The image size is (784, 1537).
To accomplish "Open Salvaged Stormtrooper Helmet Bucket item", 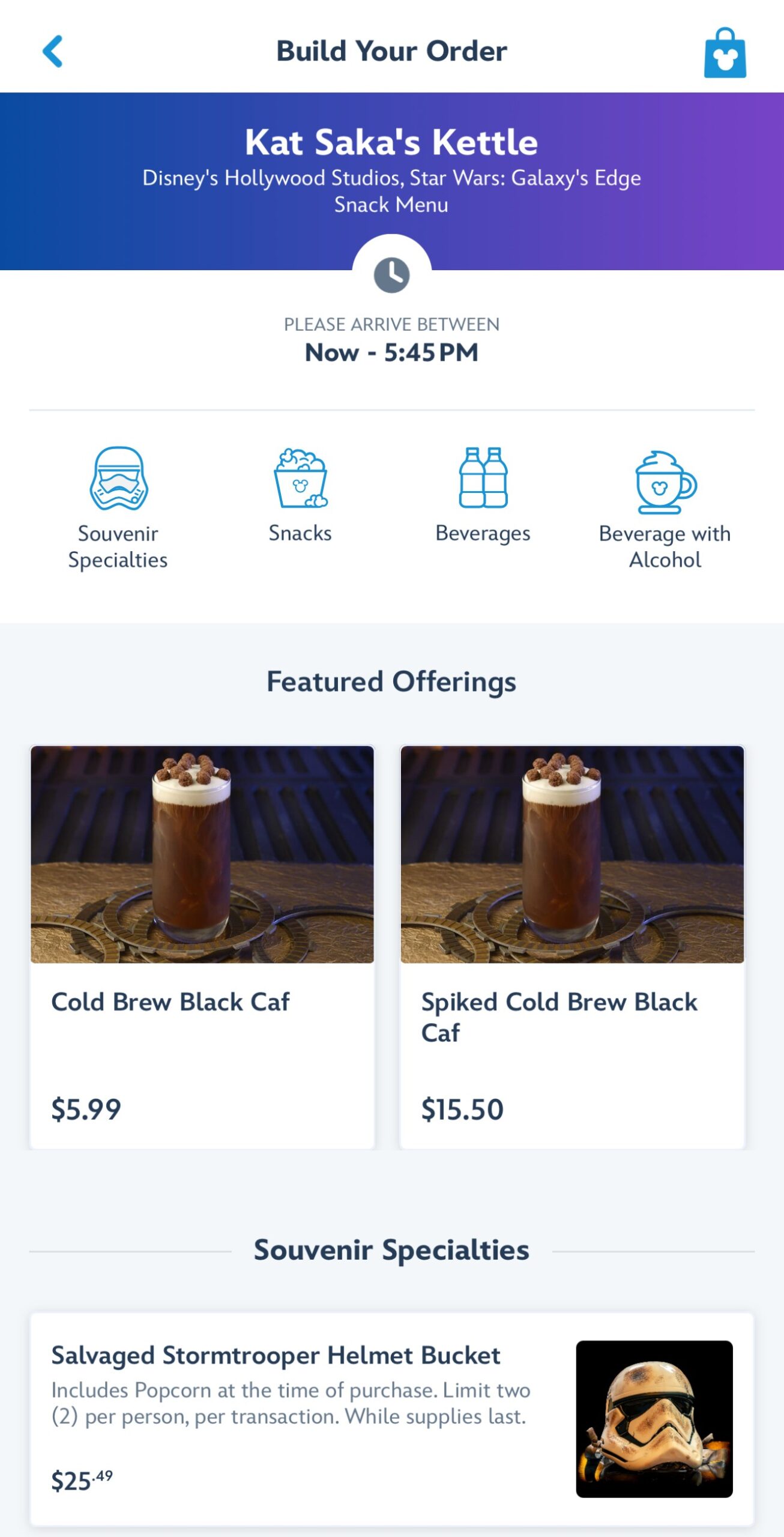I will (391, 1419).
